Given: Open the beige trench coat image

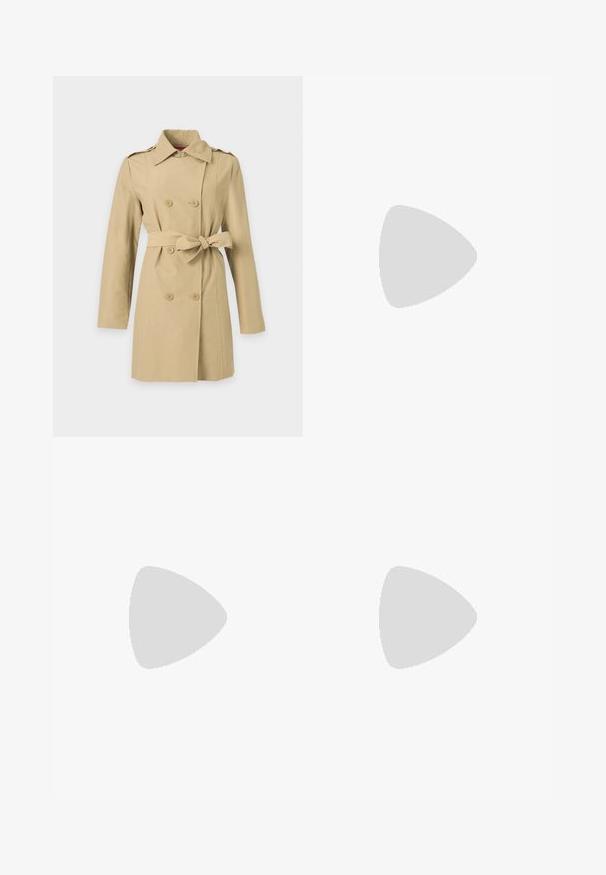Looking at the screenshot, I should (x=177, y=256).
